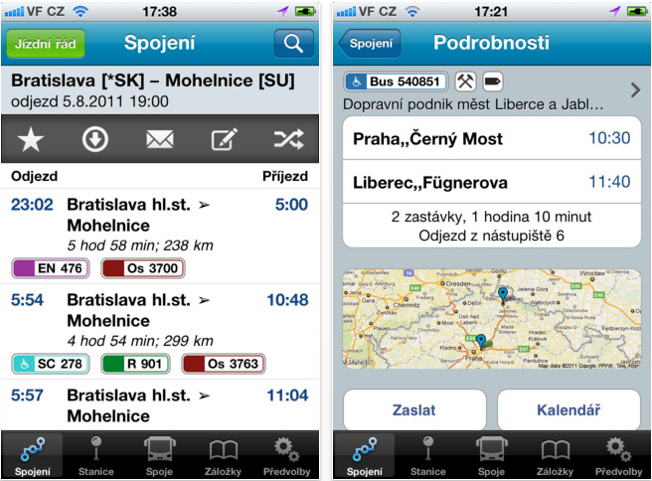
Task: Swap direction with the shuffle arrows icon
Action: click(288, 140)
